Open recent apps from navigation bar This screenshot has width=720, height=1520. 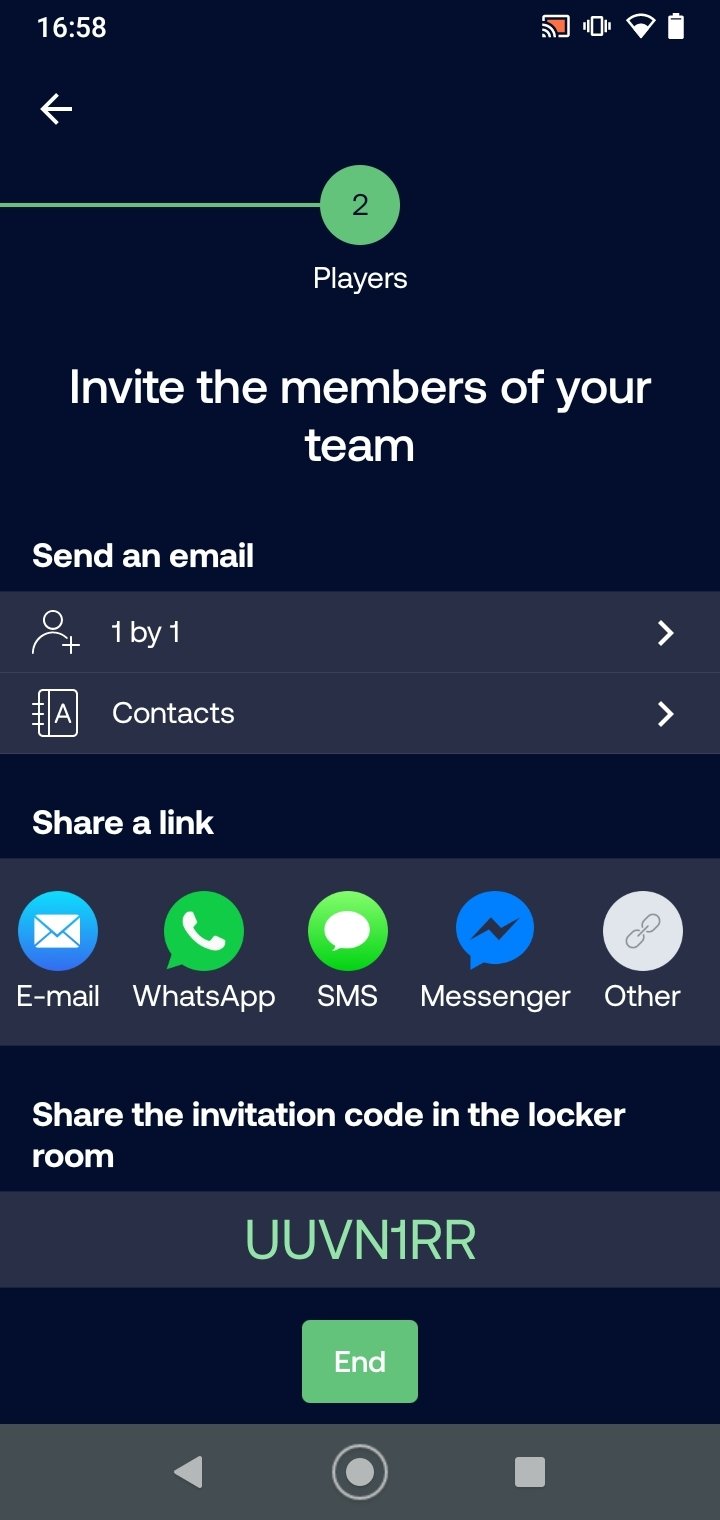pyautogui.click(x=529, y=1472)
